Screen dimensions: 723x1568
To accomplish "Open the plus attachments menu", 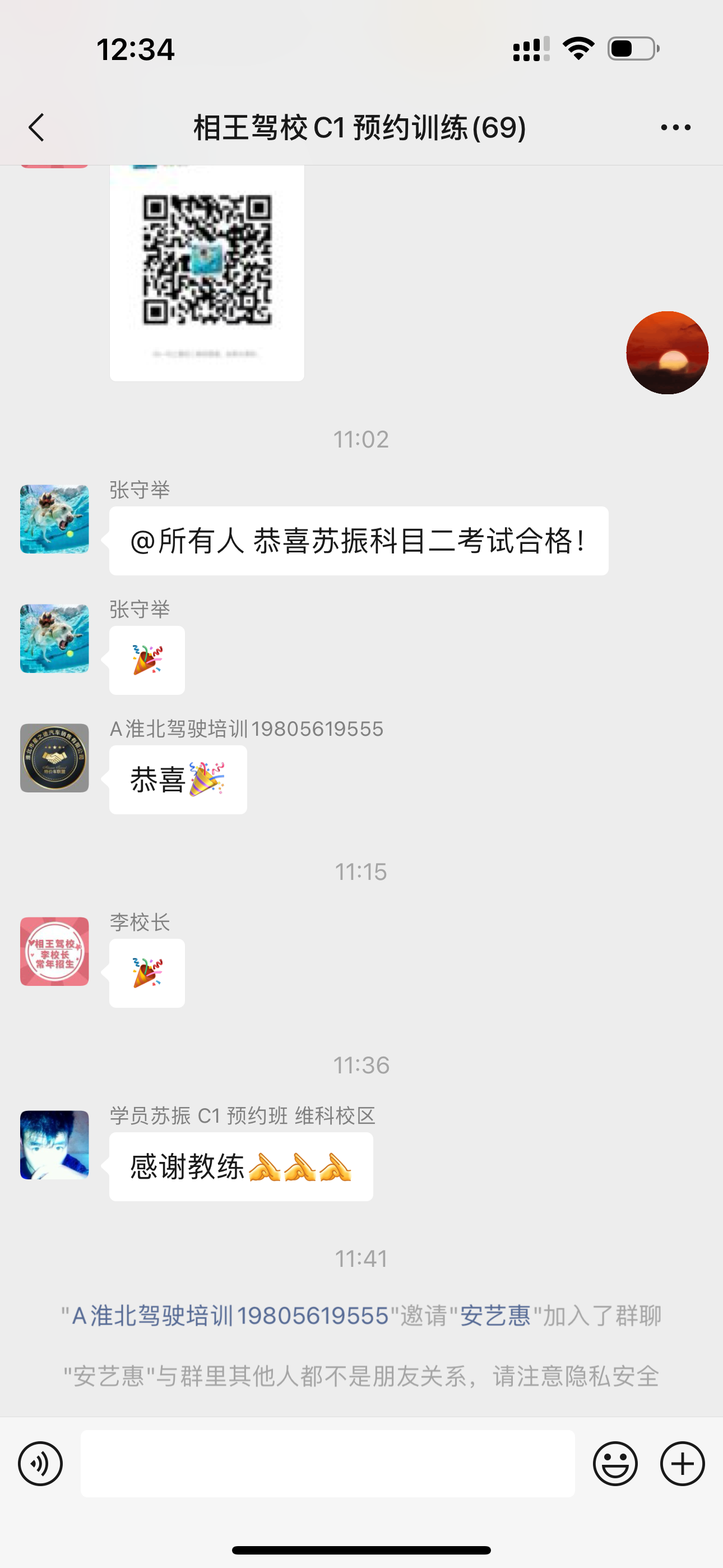I will coord(682,1463).
